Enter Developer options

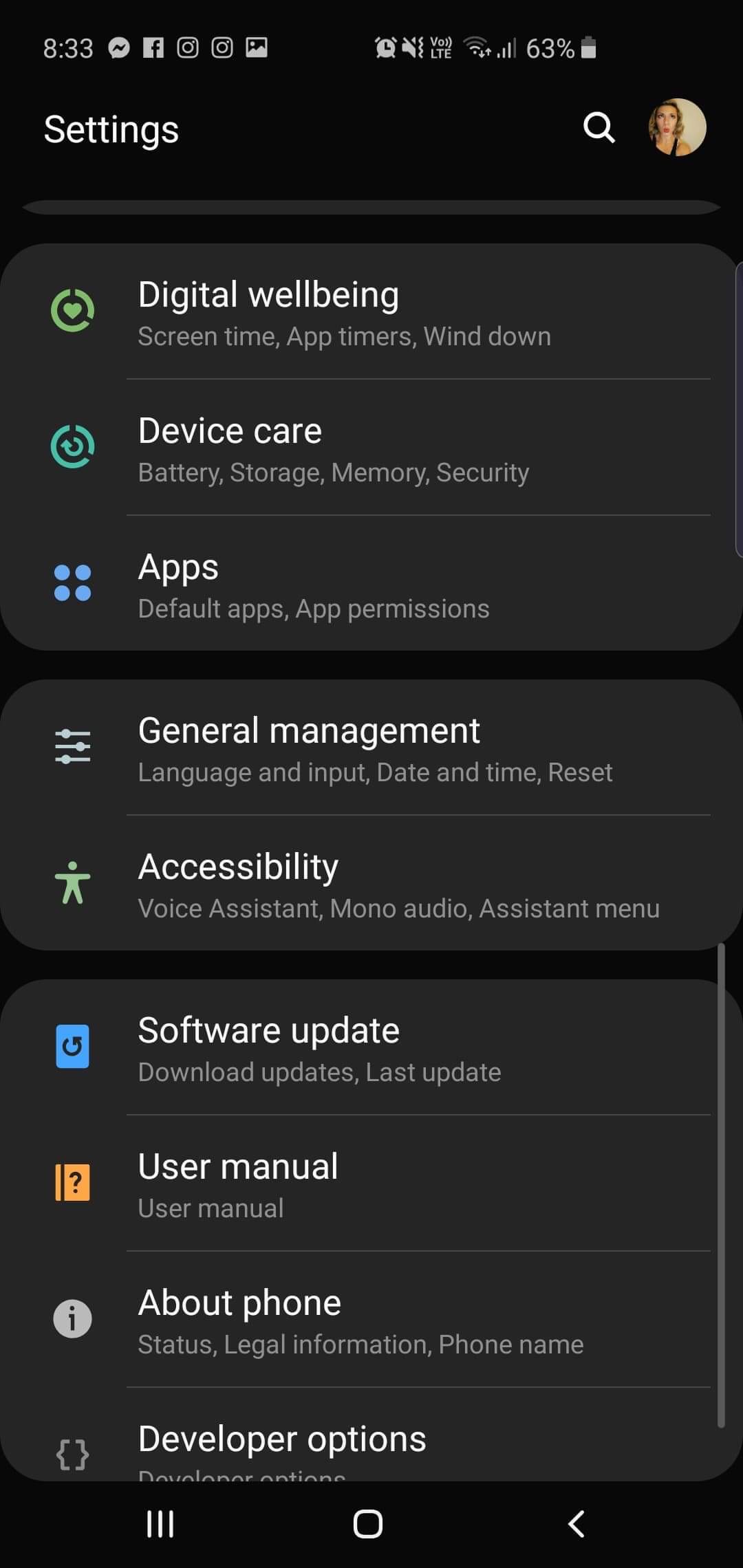(x=371, y=1444)
